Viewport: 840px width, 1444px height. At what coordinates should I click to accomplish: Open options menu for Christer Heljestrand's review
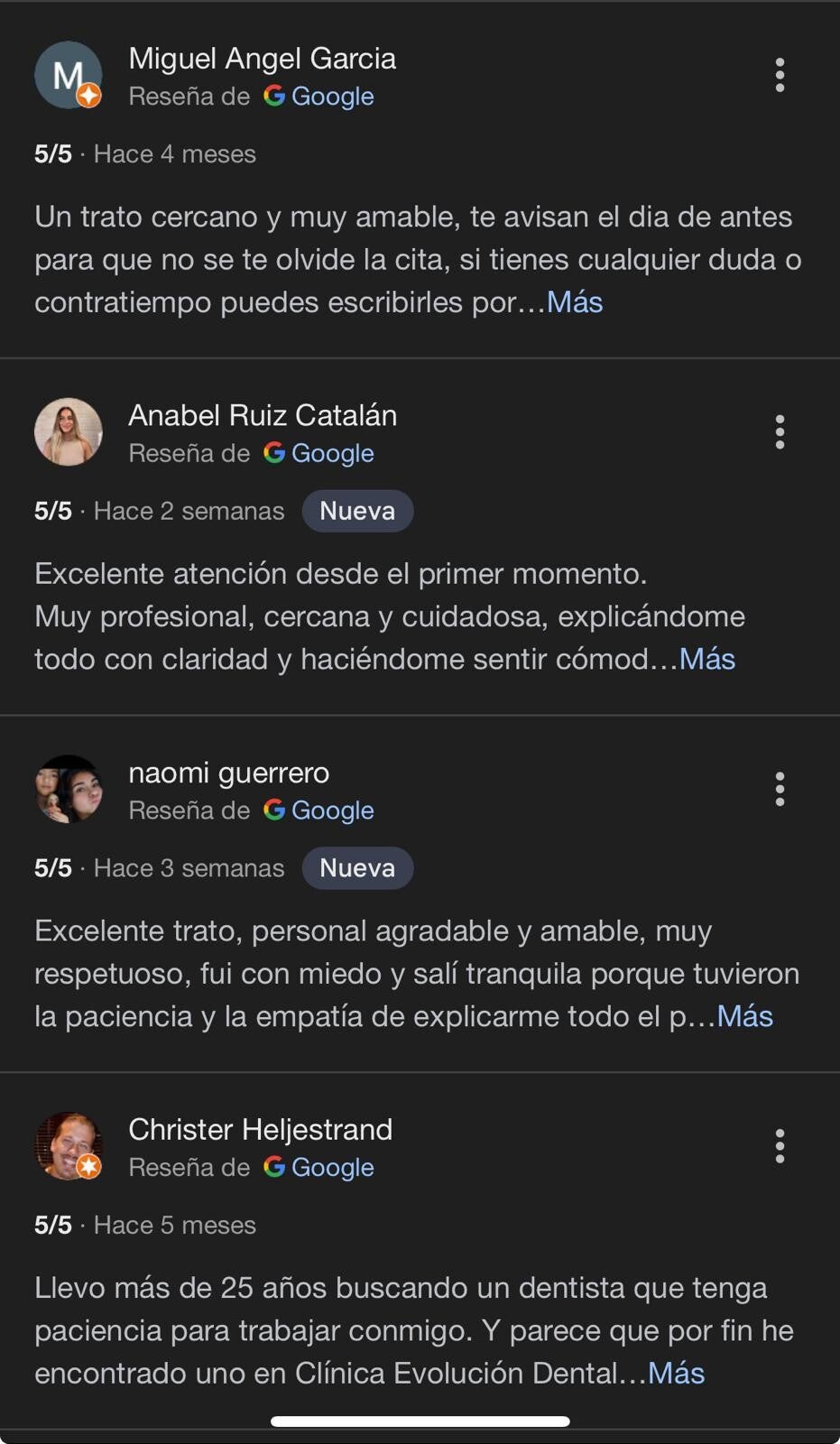[x=780, y=1146]
